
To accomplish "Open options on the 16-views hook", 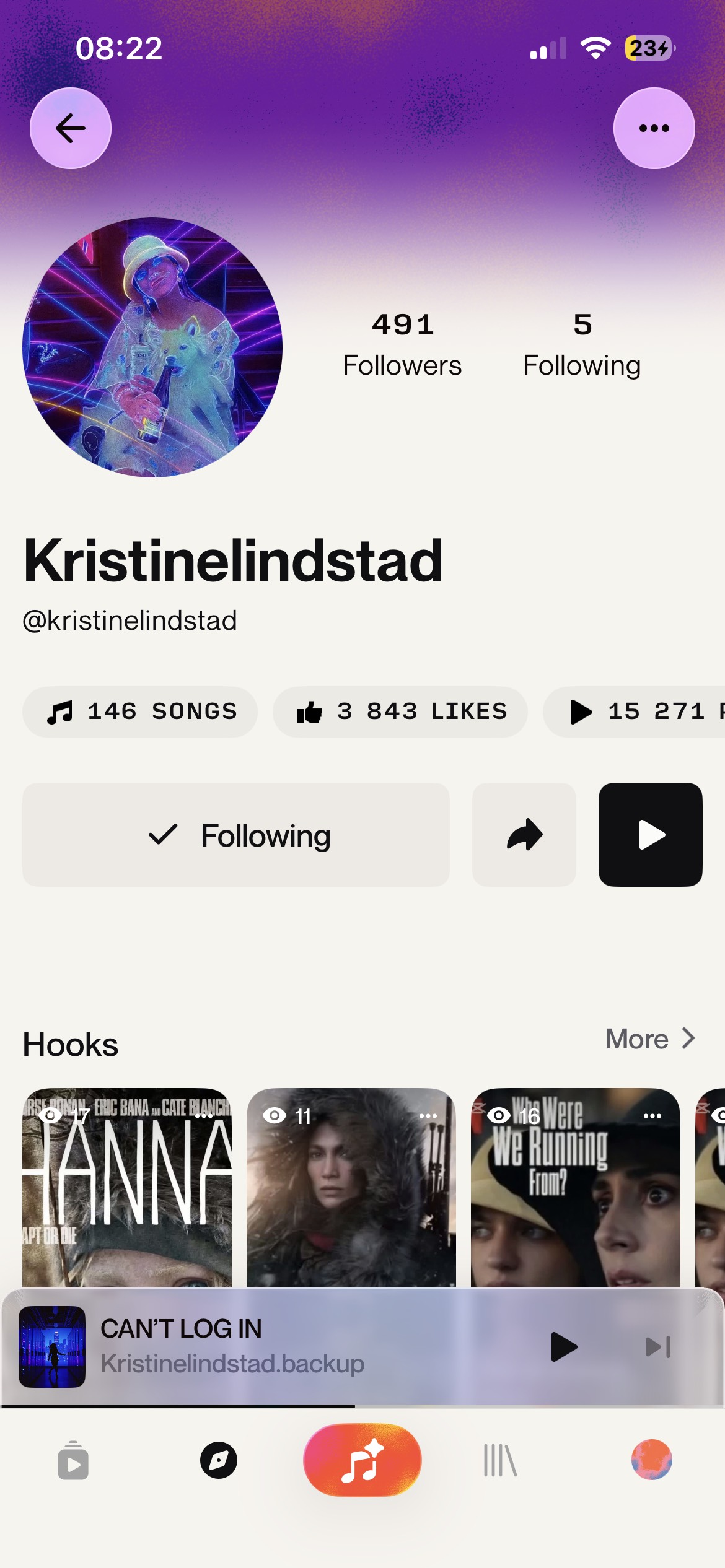I will [x=652, y=1116].
